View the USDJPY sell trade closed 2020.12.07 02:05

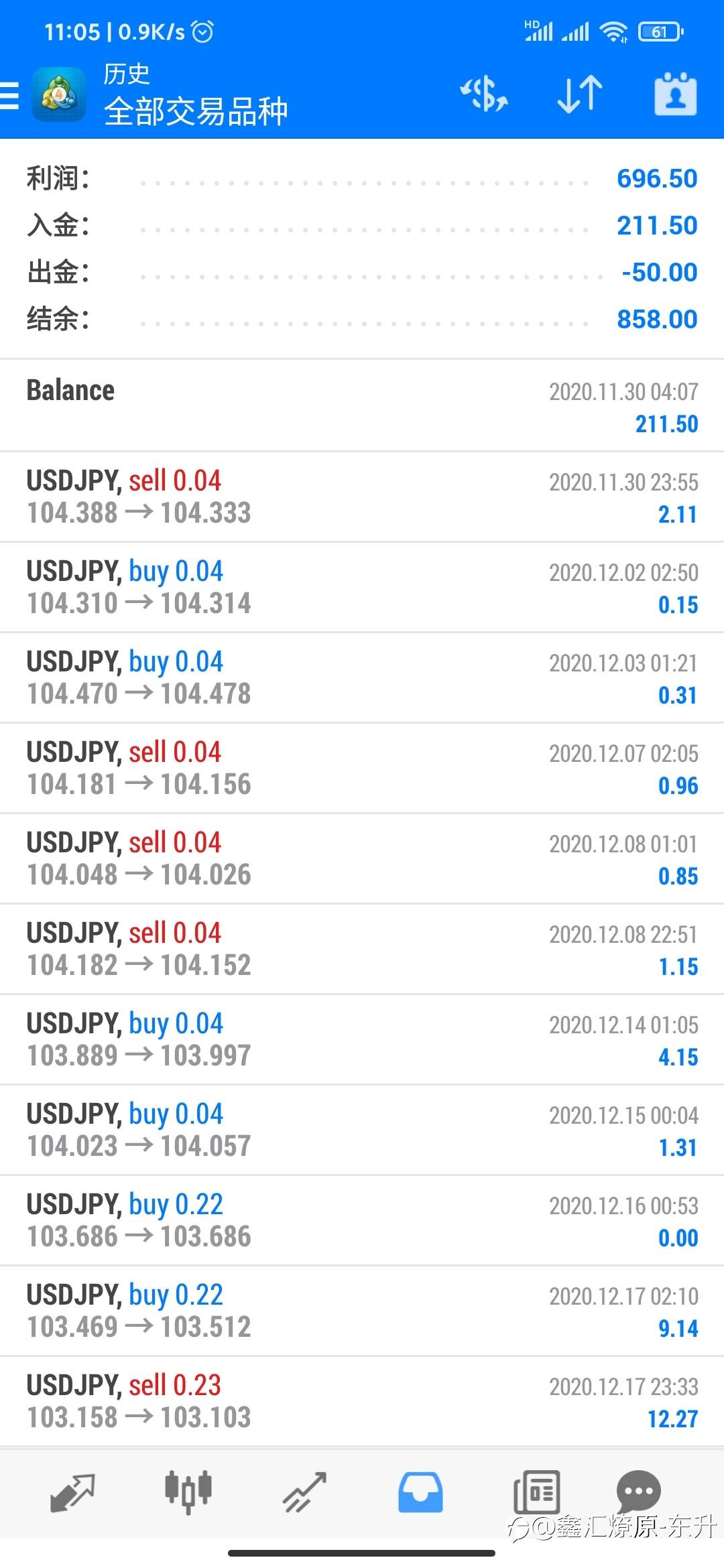point(362,769)
